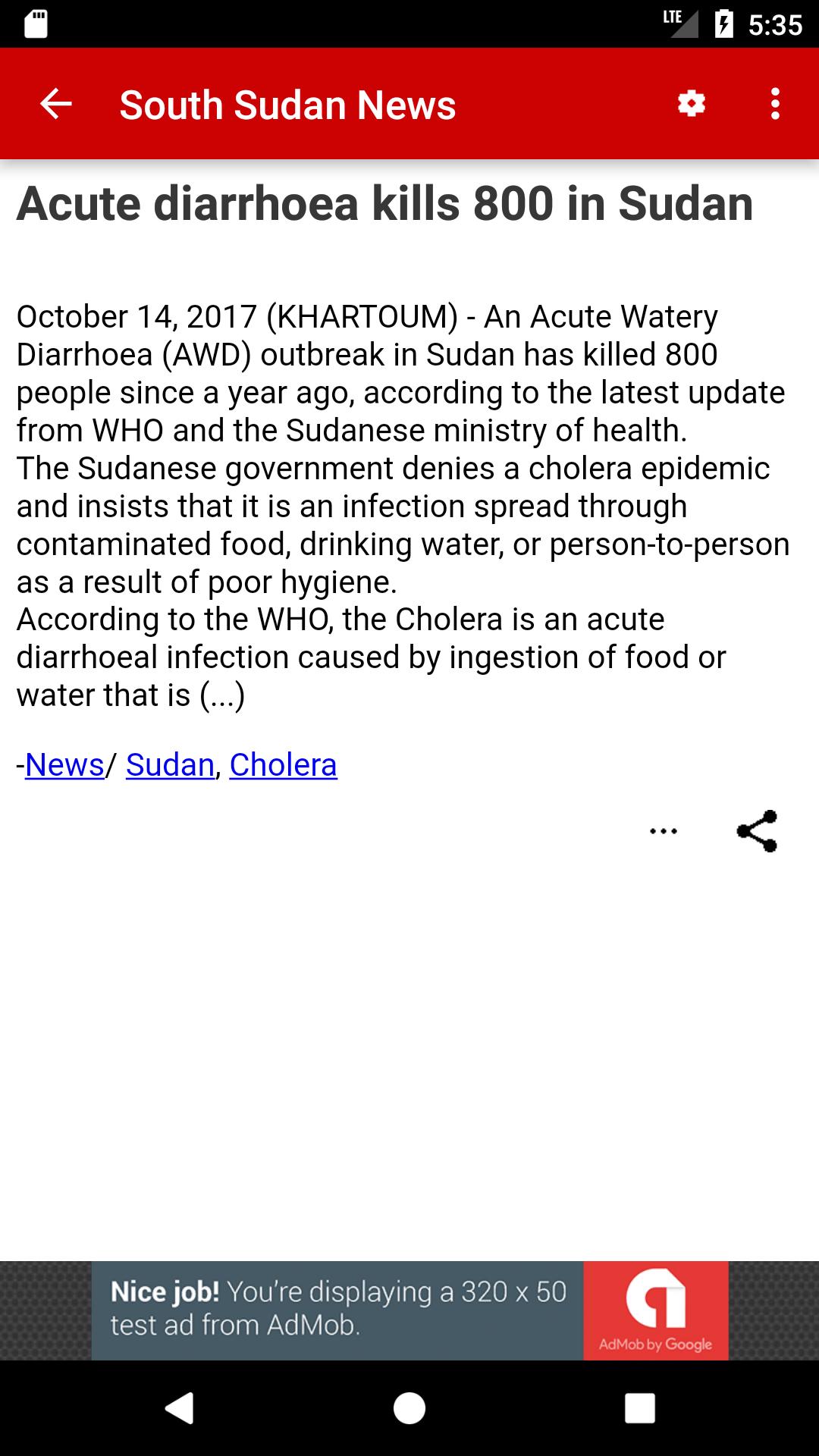Screen dimensions: 819x1456
Task: Reveal sharing targets by tapping share
Action: pyautogui.click(x=757, y=831)
